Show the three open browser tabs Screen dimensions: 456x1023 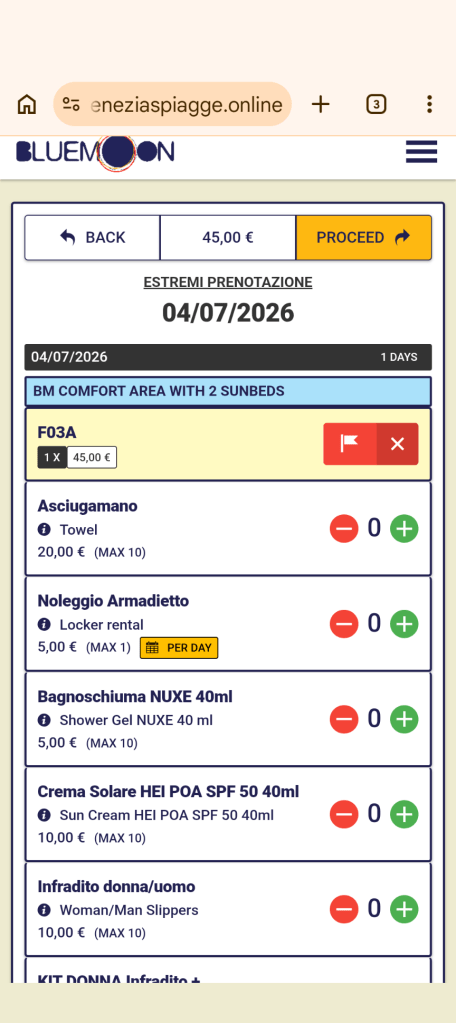pos(376,104)
